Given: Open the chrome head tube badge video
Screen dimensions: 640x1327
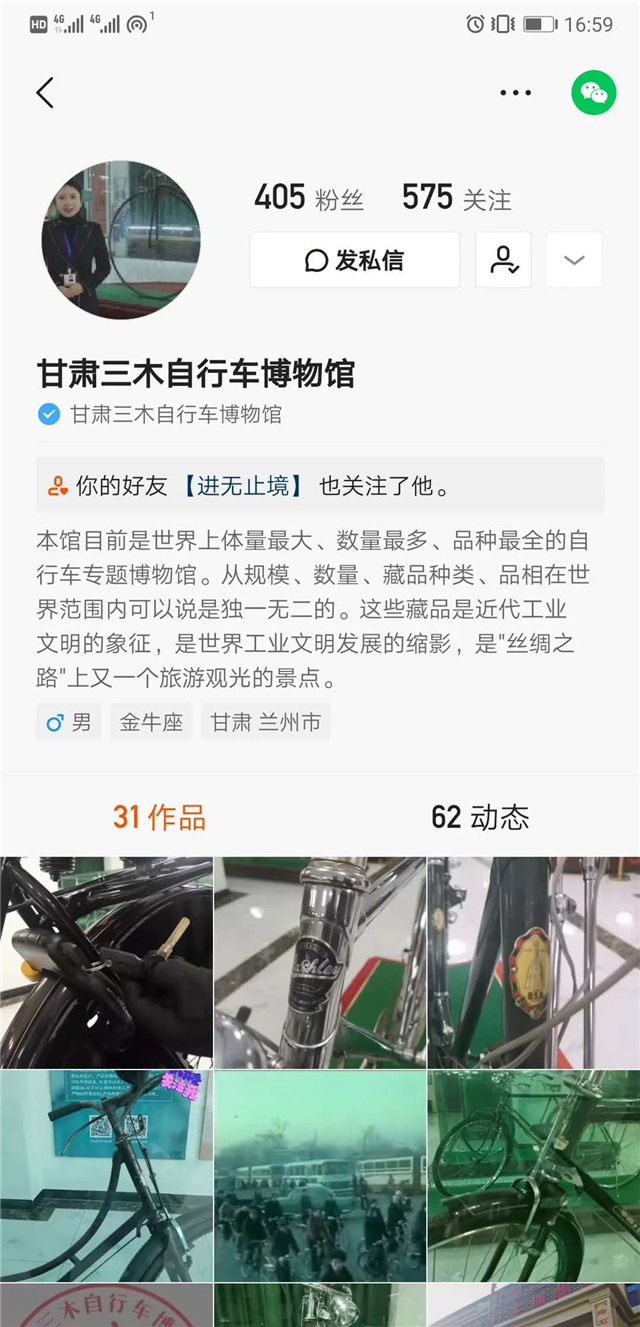Looking at the screenshot, I should [x=320, y=962].
